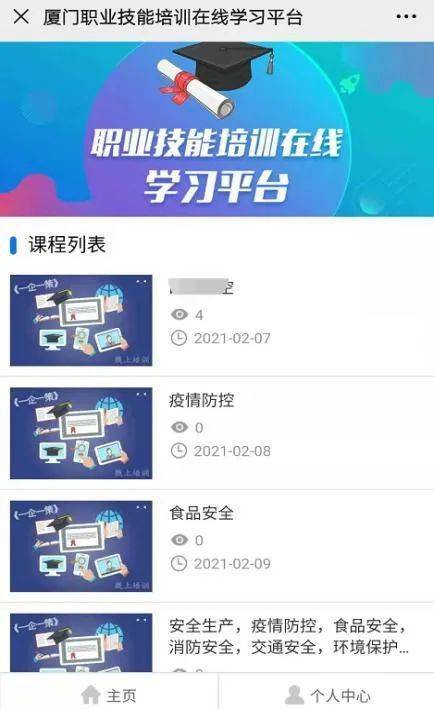Open the 疫情防控 course
Screen dimensions: 434x709
coord(217,433)
